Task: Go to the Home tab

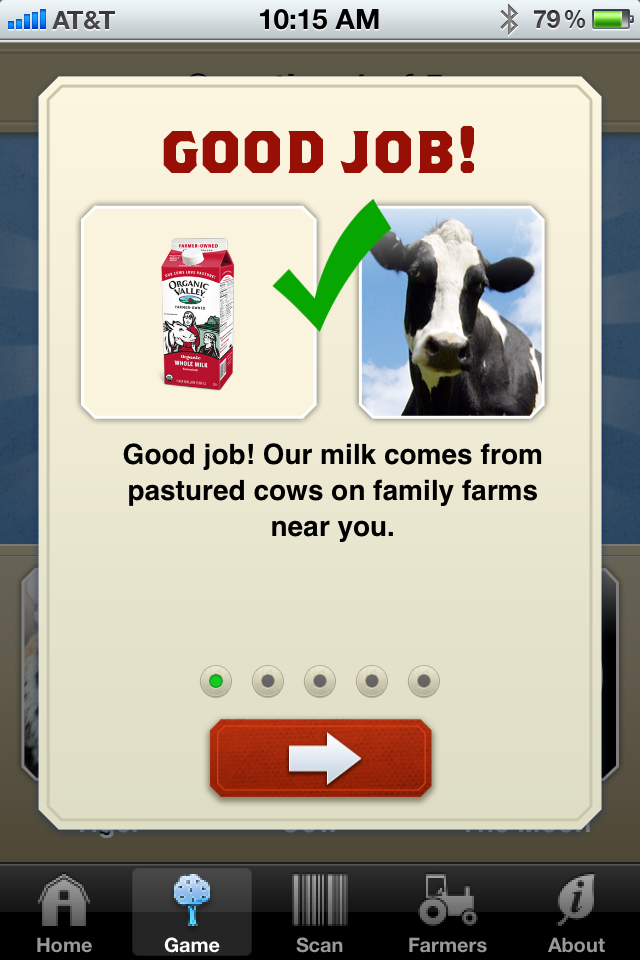Action: click(63, 912)
